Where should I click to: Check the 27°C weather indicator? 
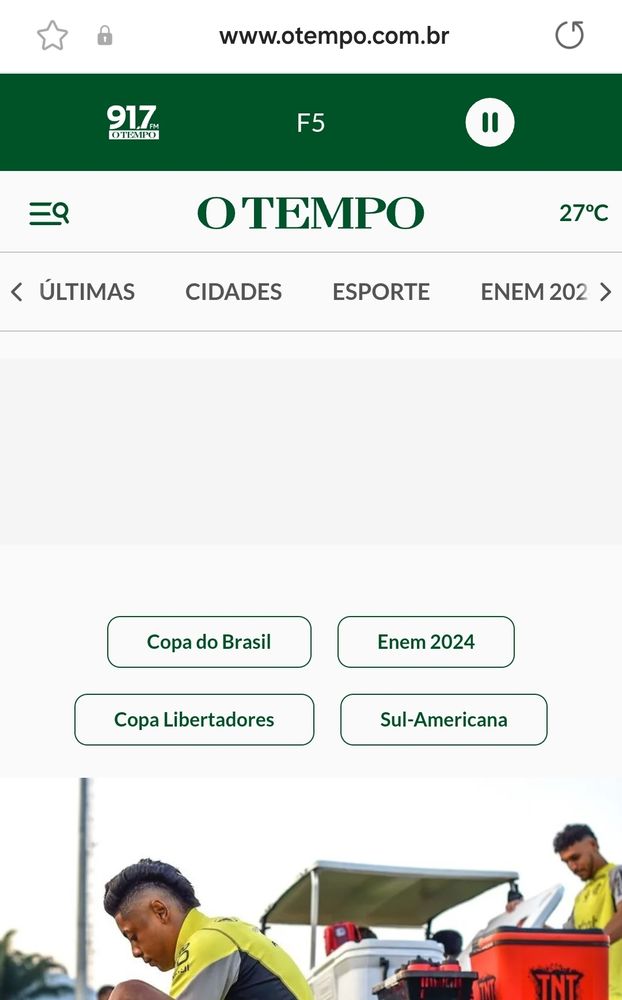(x=583, y=213)
